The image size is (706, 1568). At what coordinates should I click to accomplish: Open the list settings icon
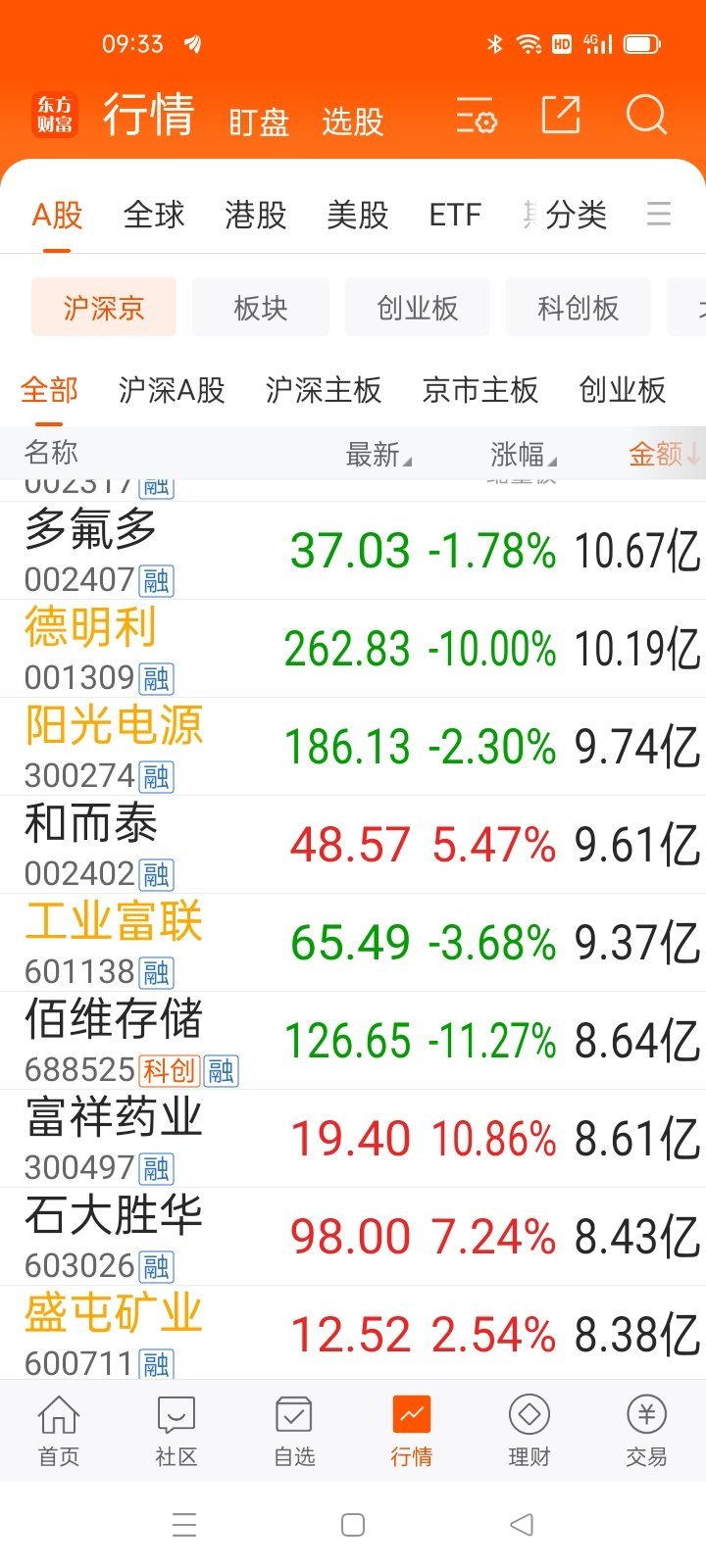point(477,117)
